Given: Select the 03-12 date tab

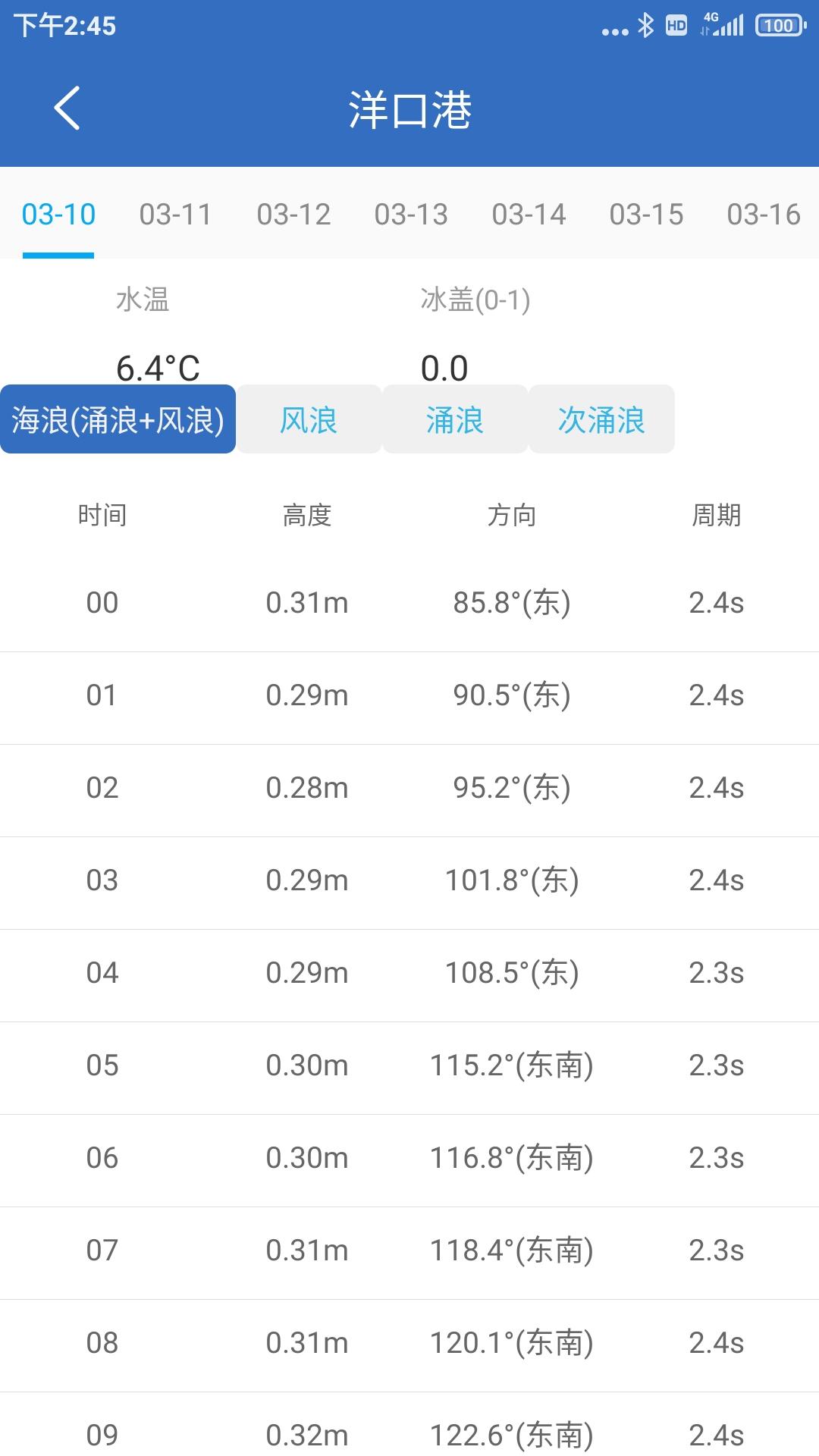Looking at the screenshot, I should click(x=294, y=215).
